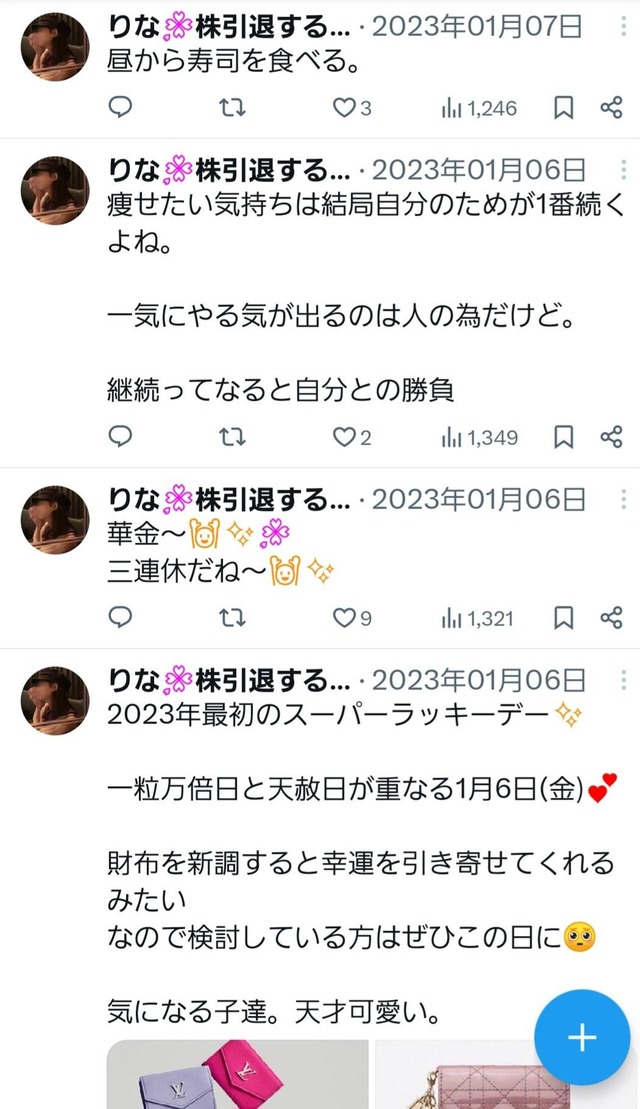Share the 痩せたい気持ち post
The height and width of the screenshot is (1109, 640).
click(611, 437)
